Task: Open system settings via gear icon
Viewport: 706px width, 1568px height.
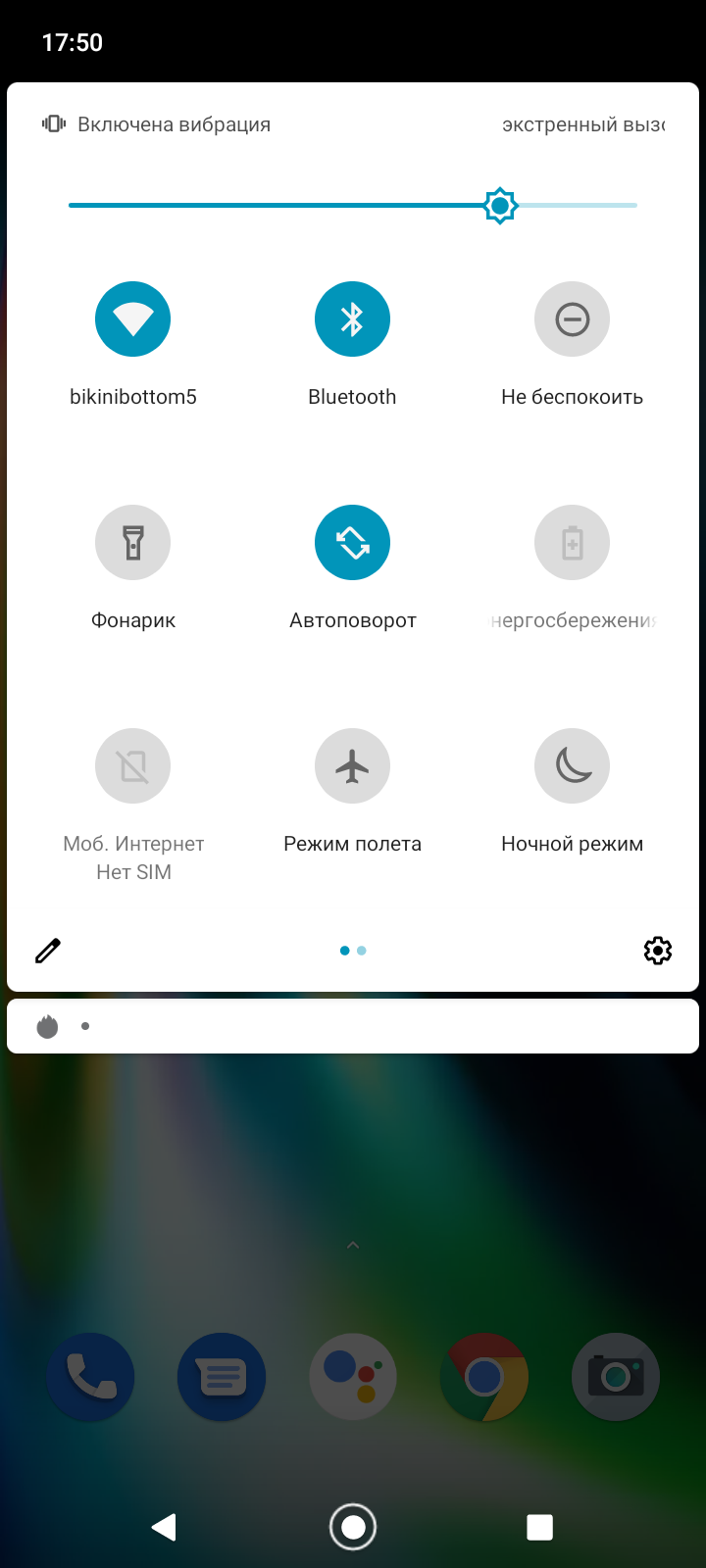Action: (x=657, y=951)
